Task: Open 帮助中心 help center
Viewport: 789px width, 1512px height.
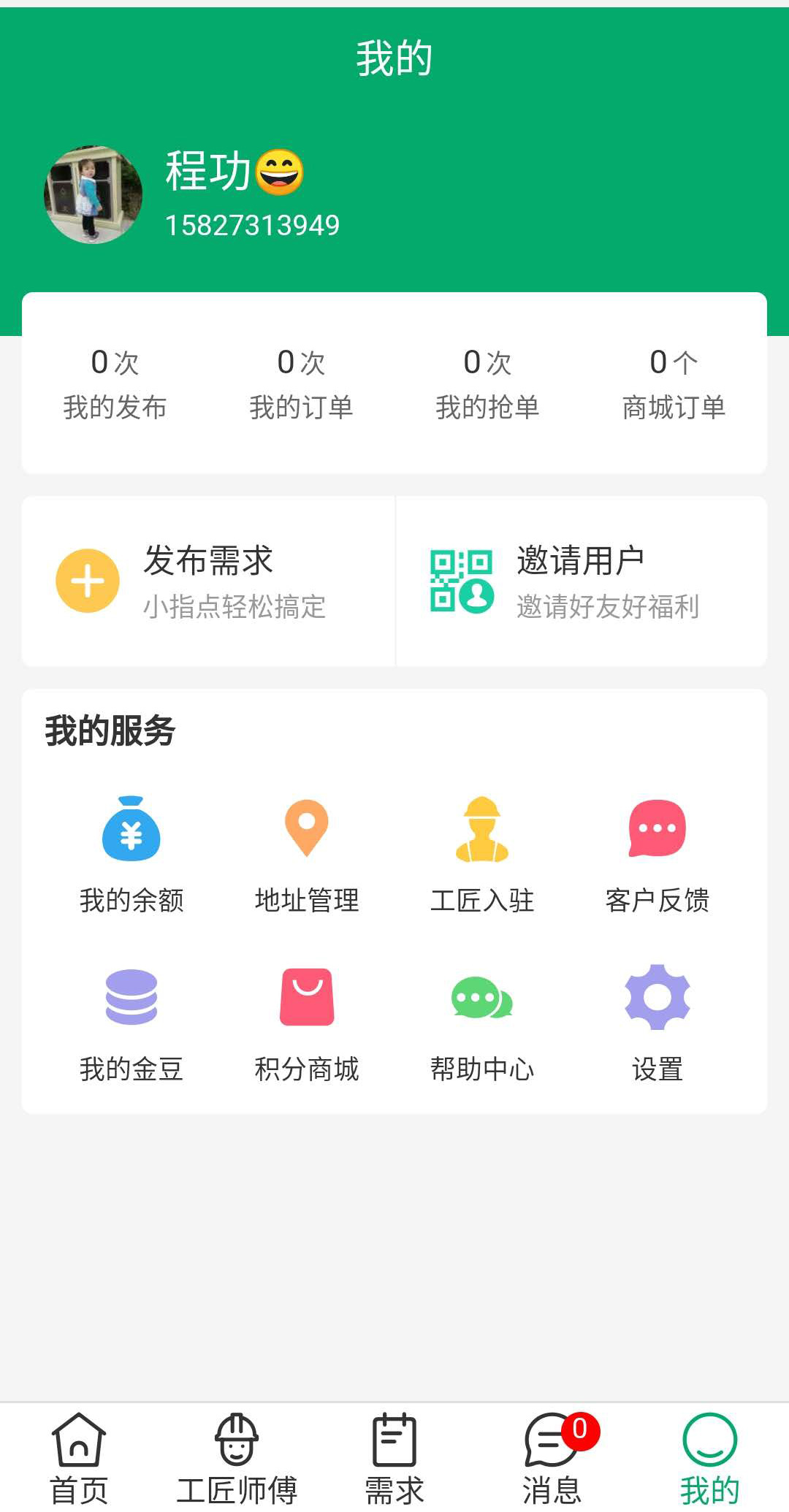Action: 482,1024
